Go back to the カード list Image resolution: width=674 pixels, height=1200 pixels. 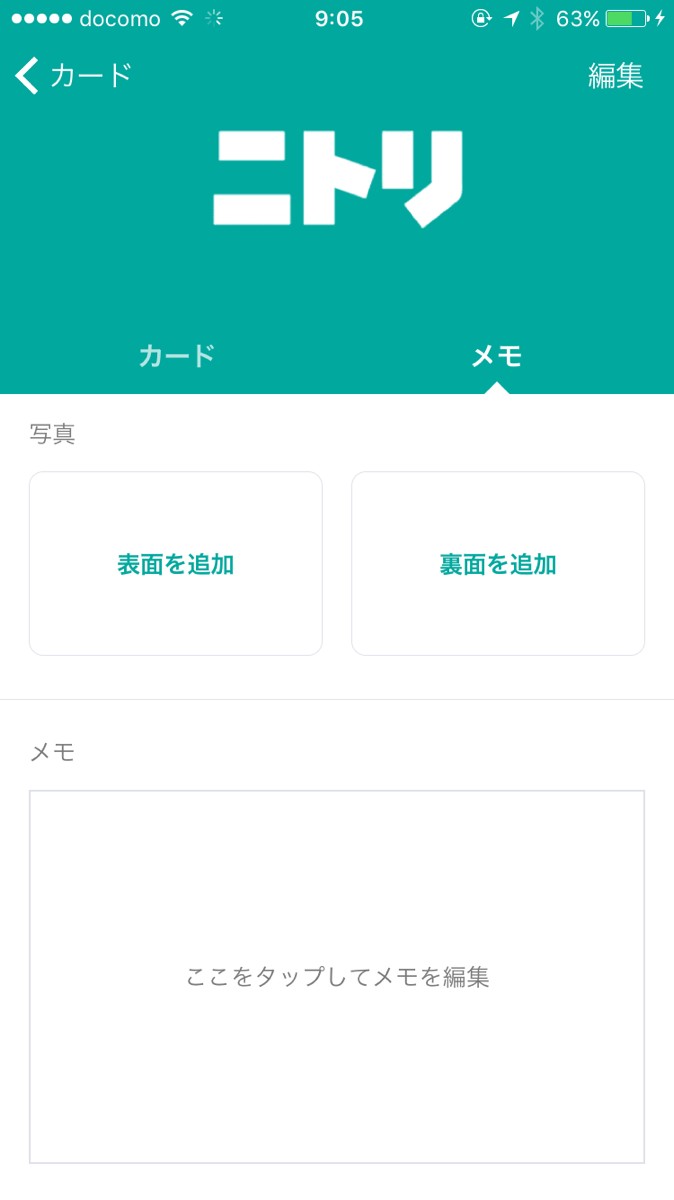(x=73, y=76)
